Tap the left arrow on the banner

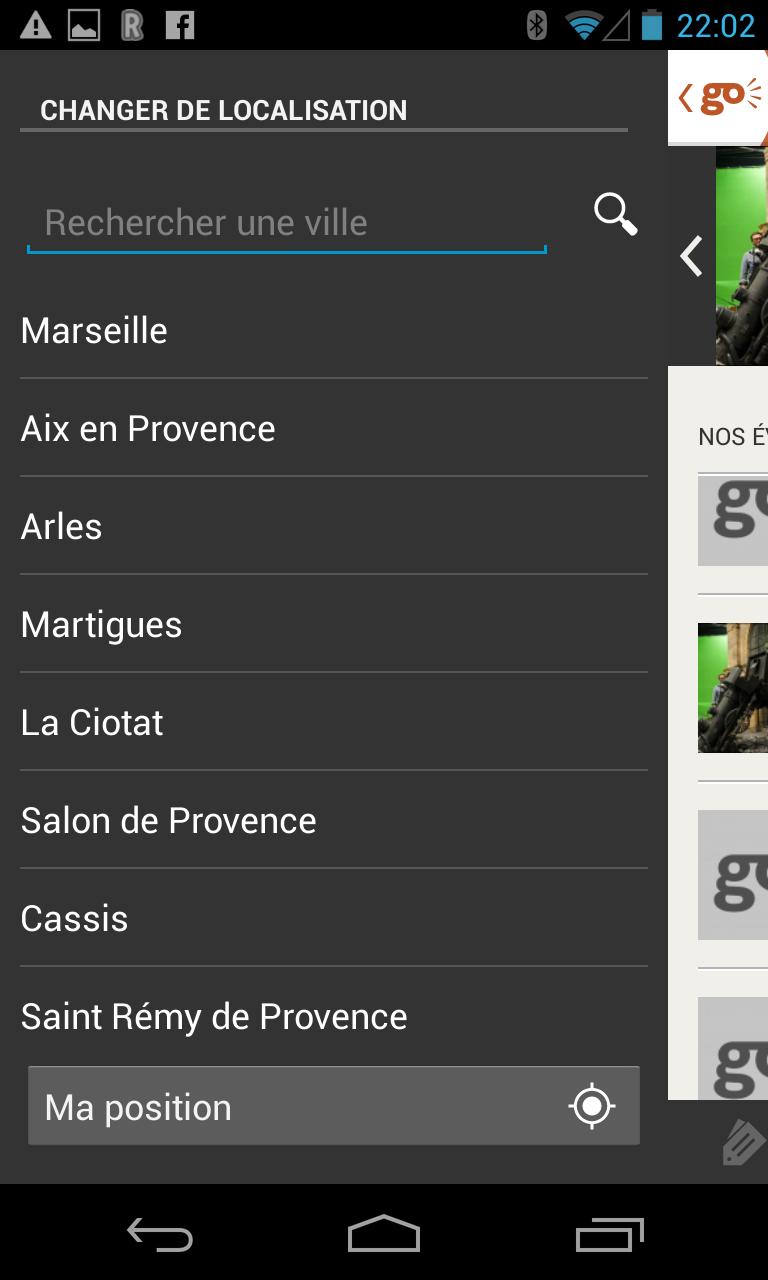tap(691, 256)
